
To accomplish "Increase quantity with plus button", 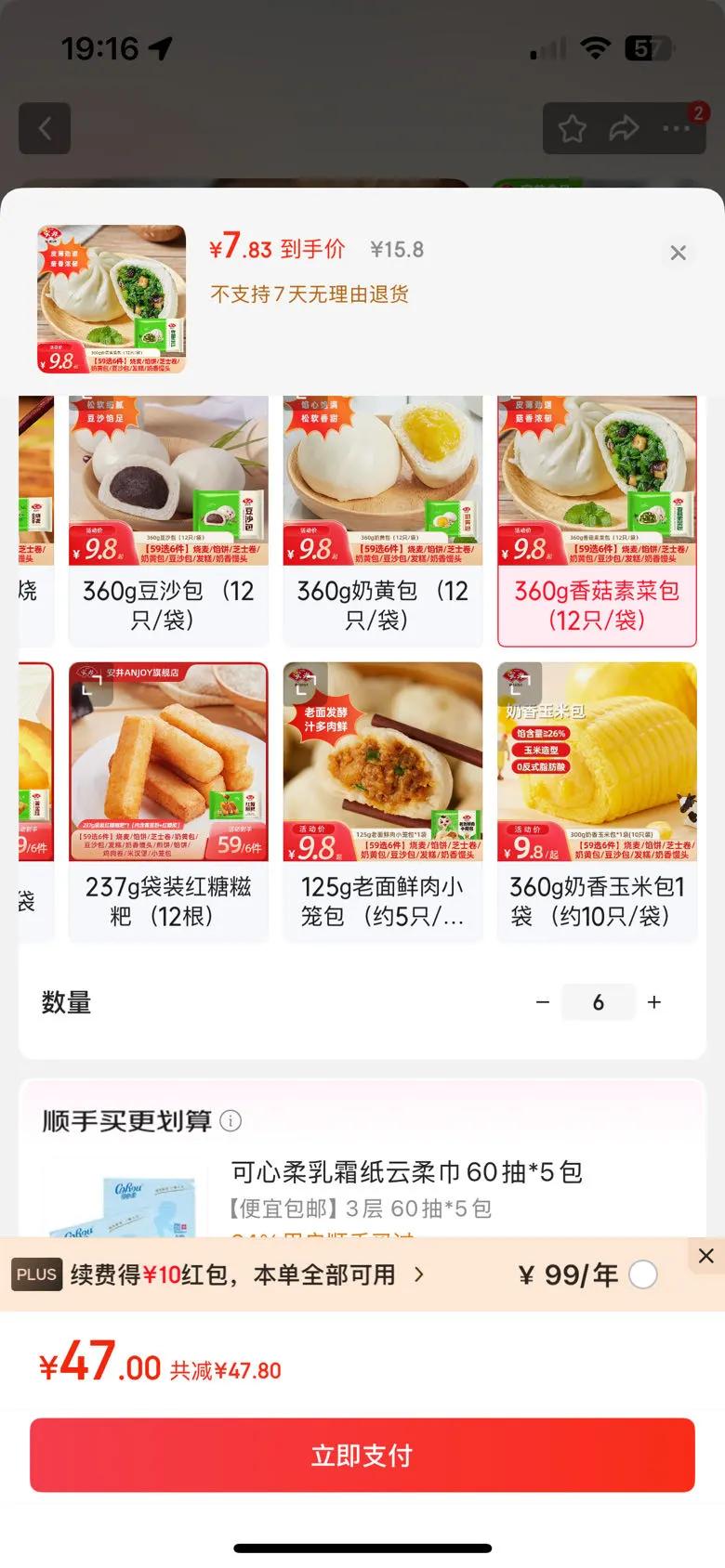I will [x=654, y=1002].
